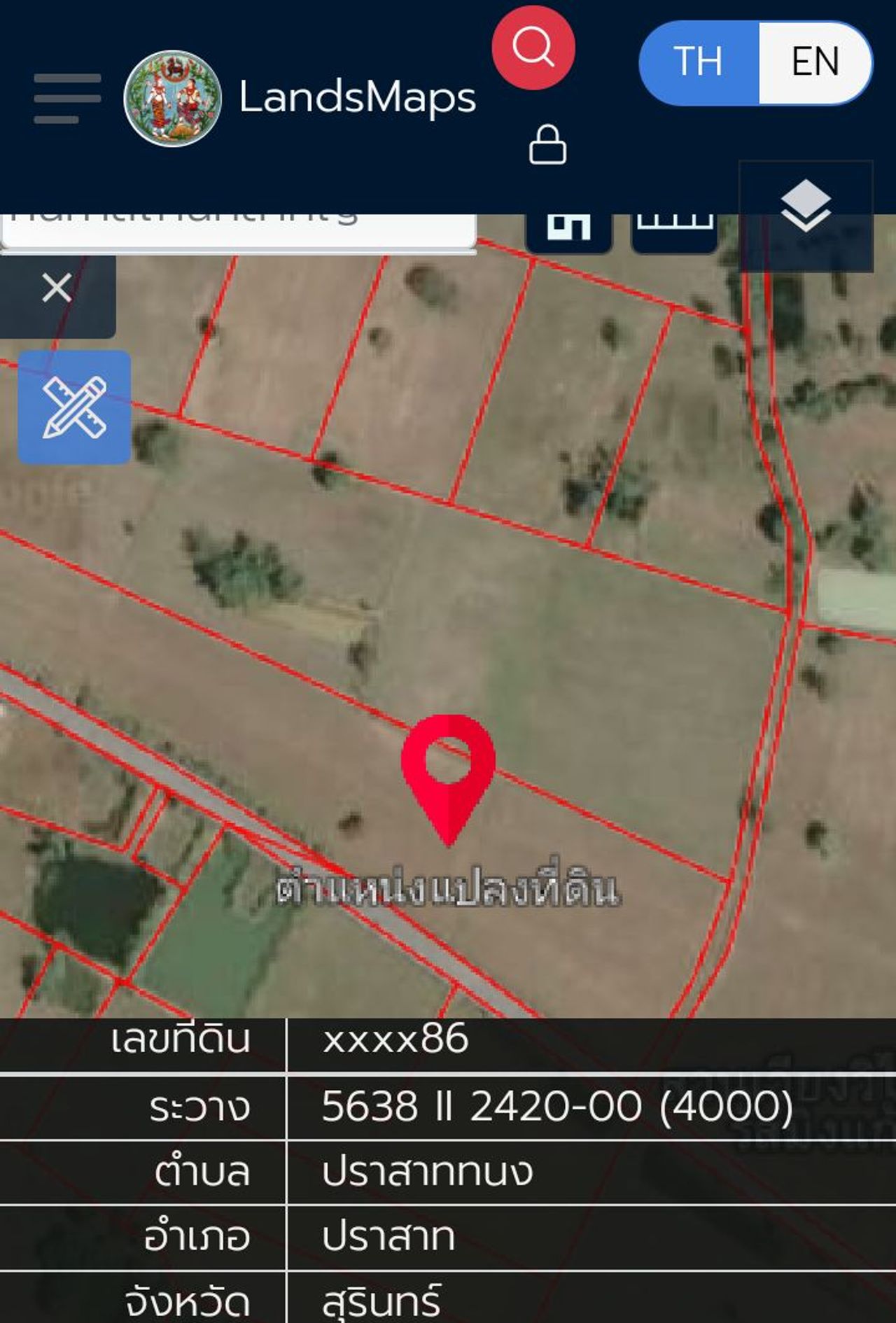Open the hamburger navigation menu

tap(67, 98)
